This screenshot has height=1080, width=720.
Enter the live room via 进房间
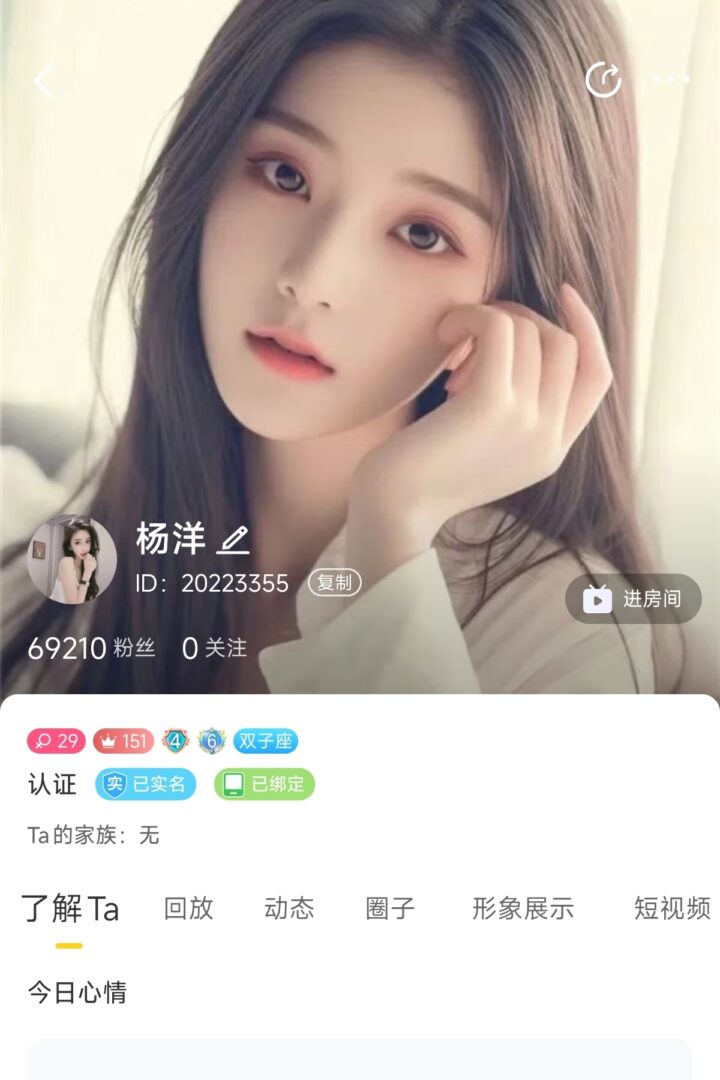(x=633, y=599)
